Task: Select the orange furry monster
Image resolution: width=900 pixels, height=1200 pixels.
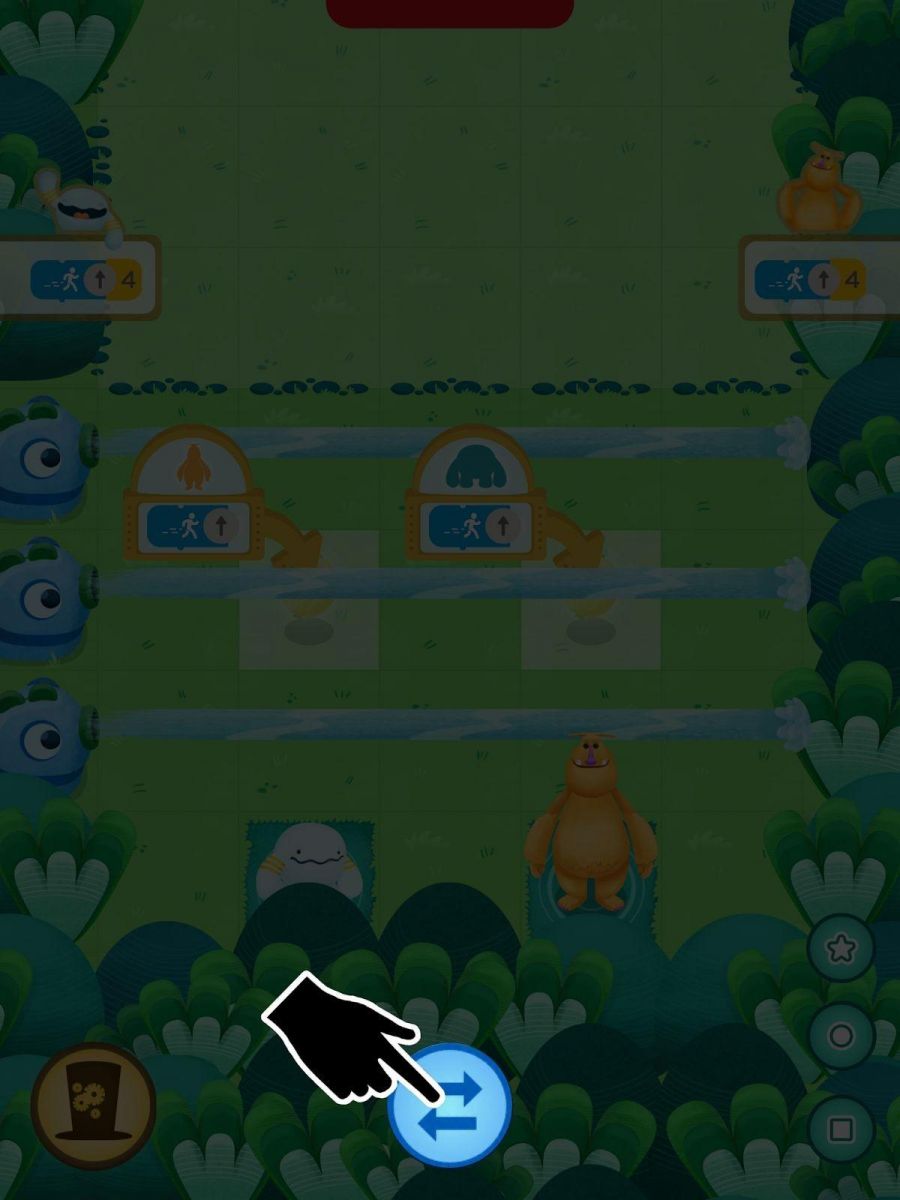Action: 590,825
